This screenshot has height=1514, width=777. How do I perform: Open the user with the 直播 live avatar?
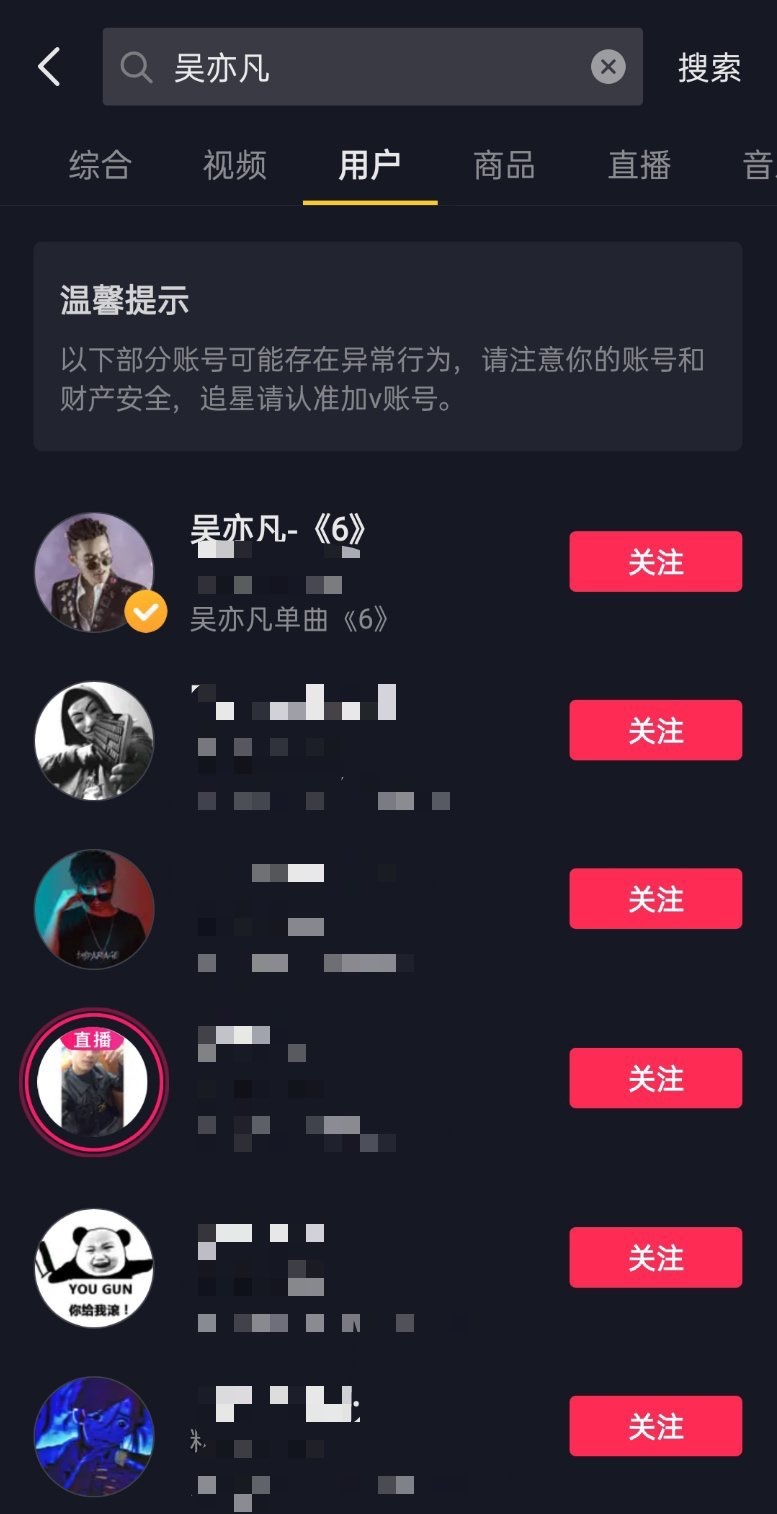click(x=93, y=1082)
